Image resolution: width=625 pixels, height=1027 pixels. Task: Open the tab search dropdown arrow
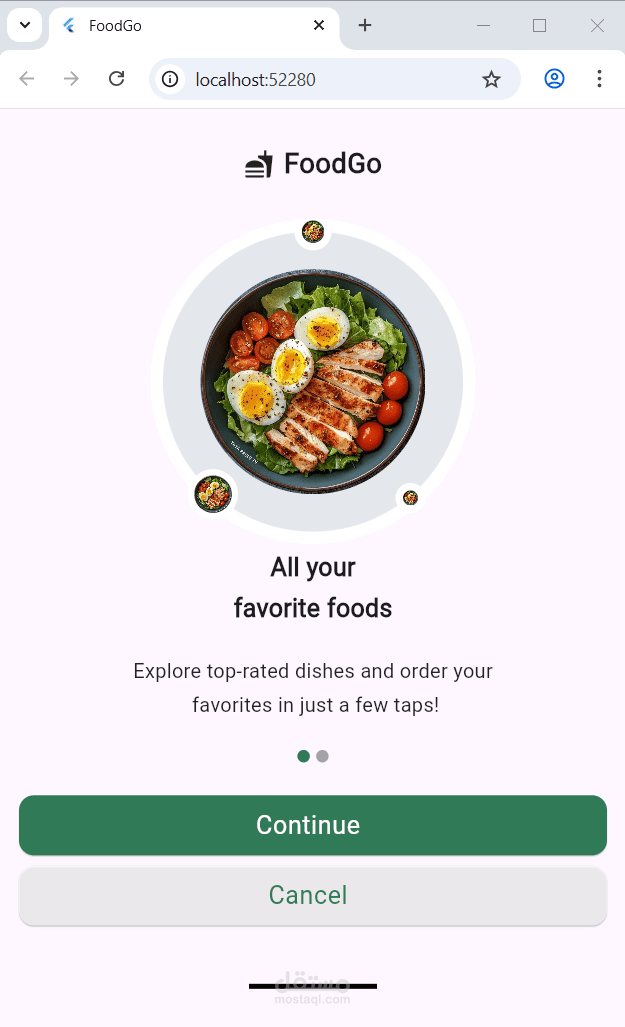[x=24, y=26]
